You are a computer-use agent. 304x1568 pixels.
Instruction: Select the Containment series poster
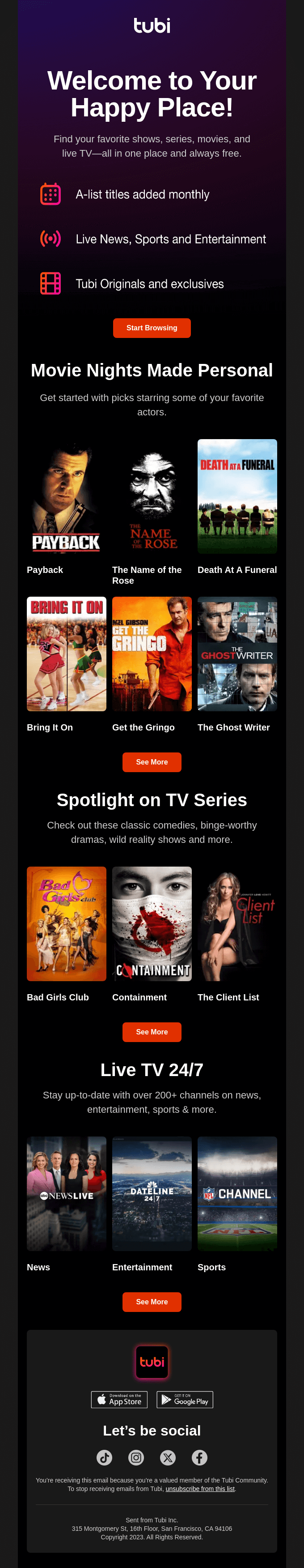[x=152, y=923]
